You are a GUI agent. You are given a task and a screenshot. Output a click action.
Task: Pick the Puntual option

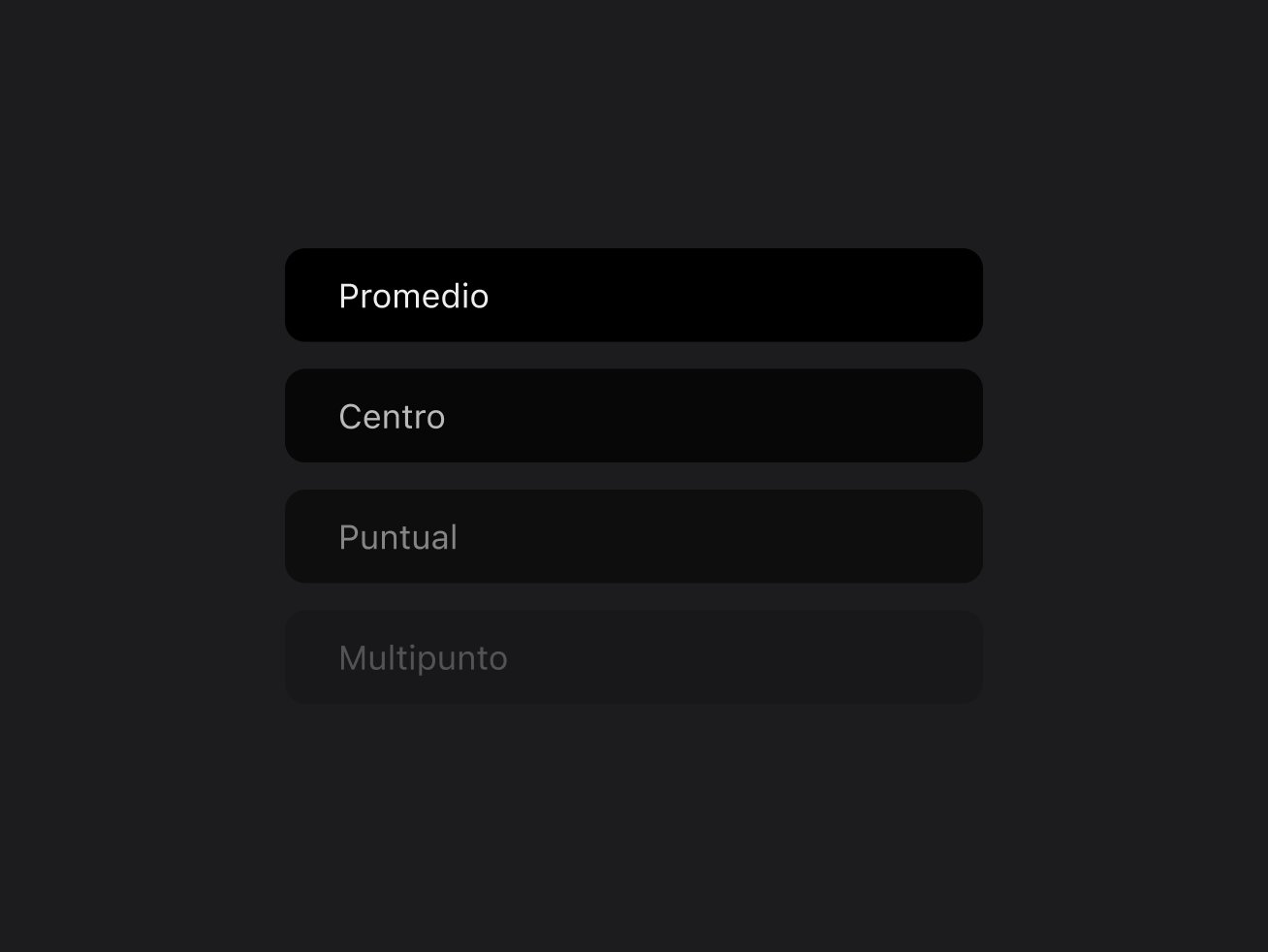click(x=633, y=536)
